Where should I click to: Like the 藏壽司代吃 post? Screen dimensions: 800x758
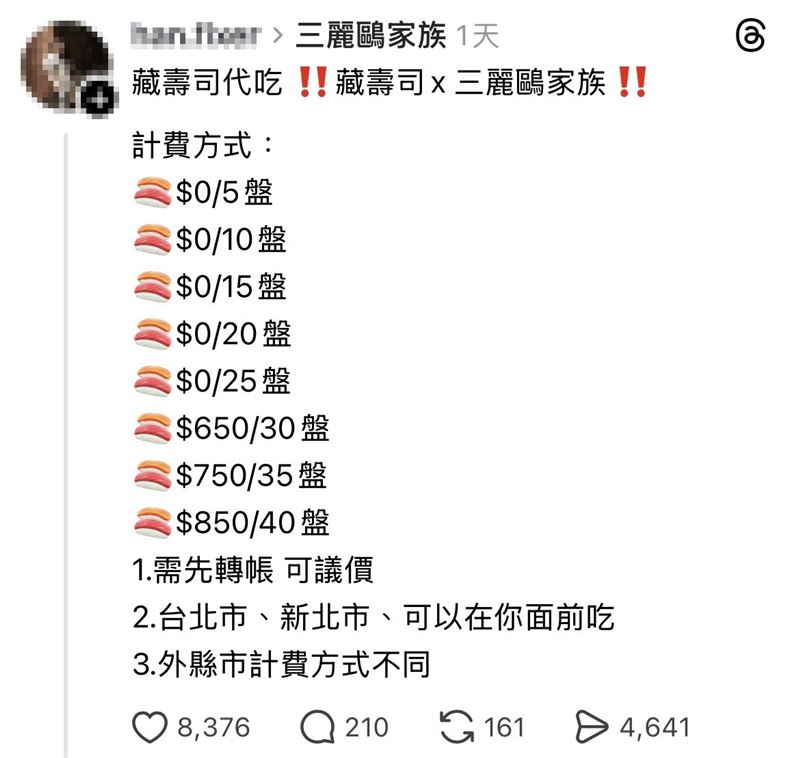tap(149, 727)
